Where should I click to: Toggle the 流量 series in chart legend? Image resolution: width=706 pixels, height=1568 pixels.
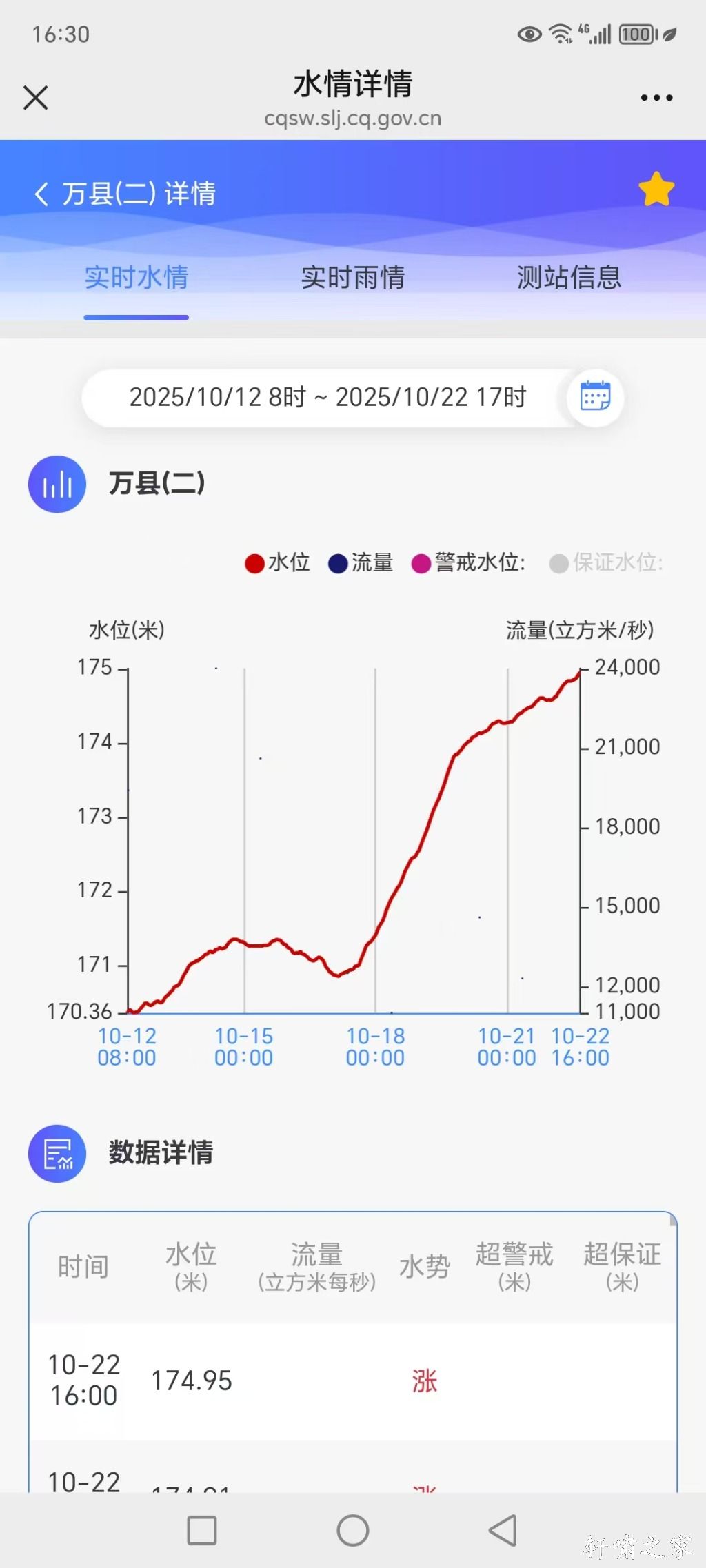[361, 563]
